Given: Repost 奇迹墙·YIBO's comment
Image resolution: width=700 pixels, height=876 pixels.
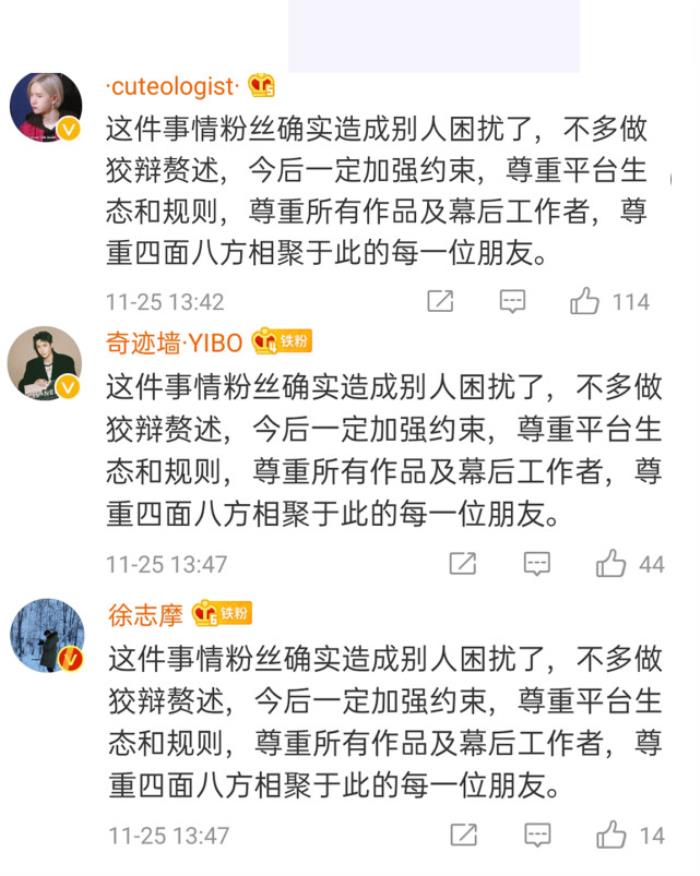Looking at the screenshot, I should pos(463,564).
